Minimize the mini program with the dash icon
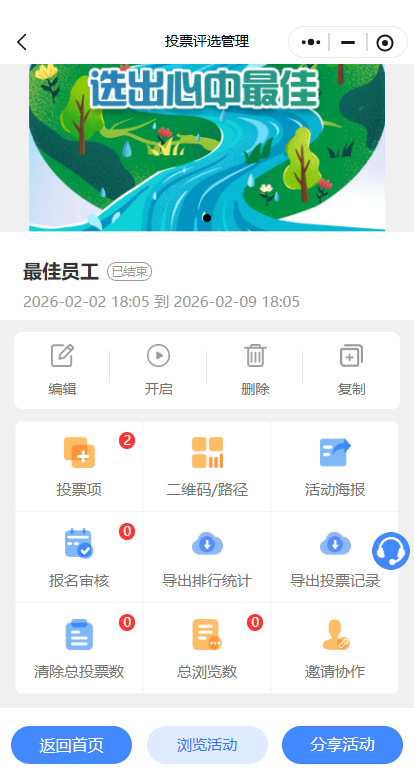The image size is (414, 780). (x=348, y=42)
